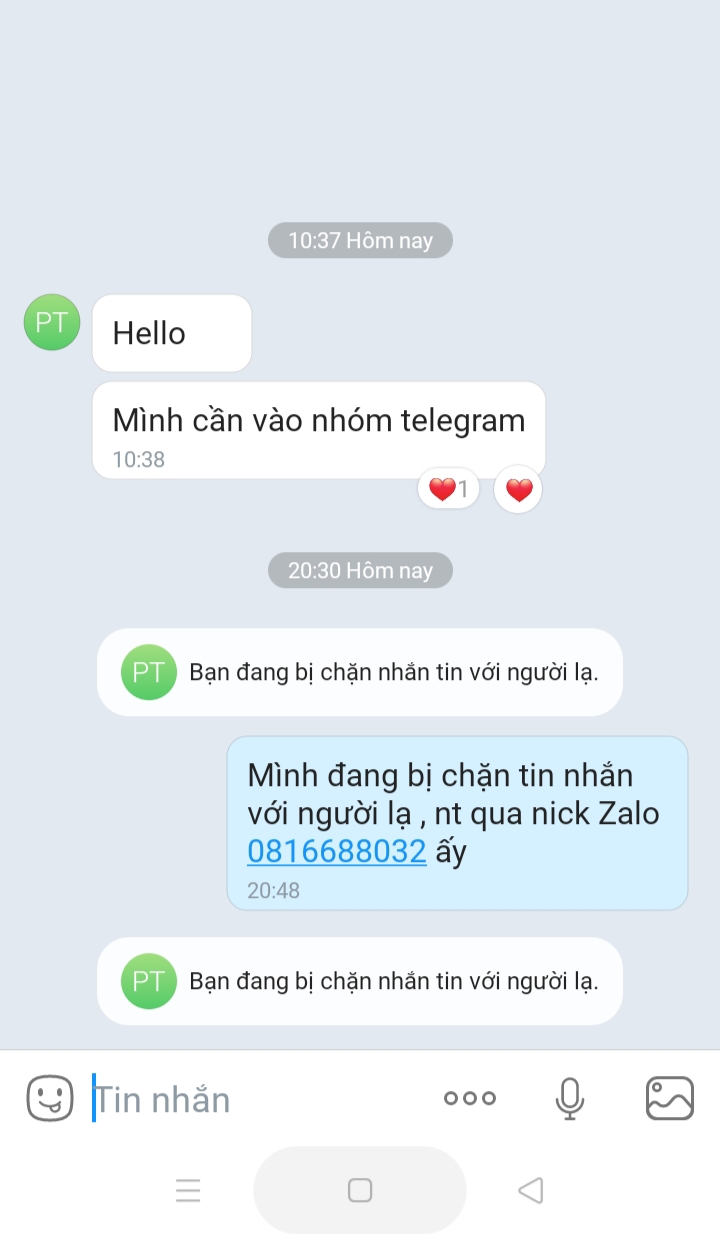The width and height of the screenshot is (720, 1234).
Task: Open phone number link 0816688032
Action: pos(337,852)
